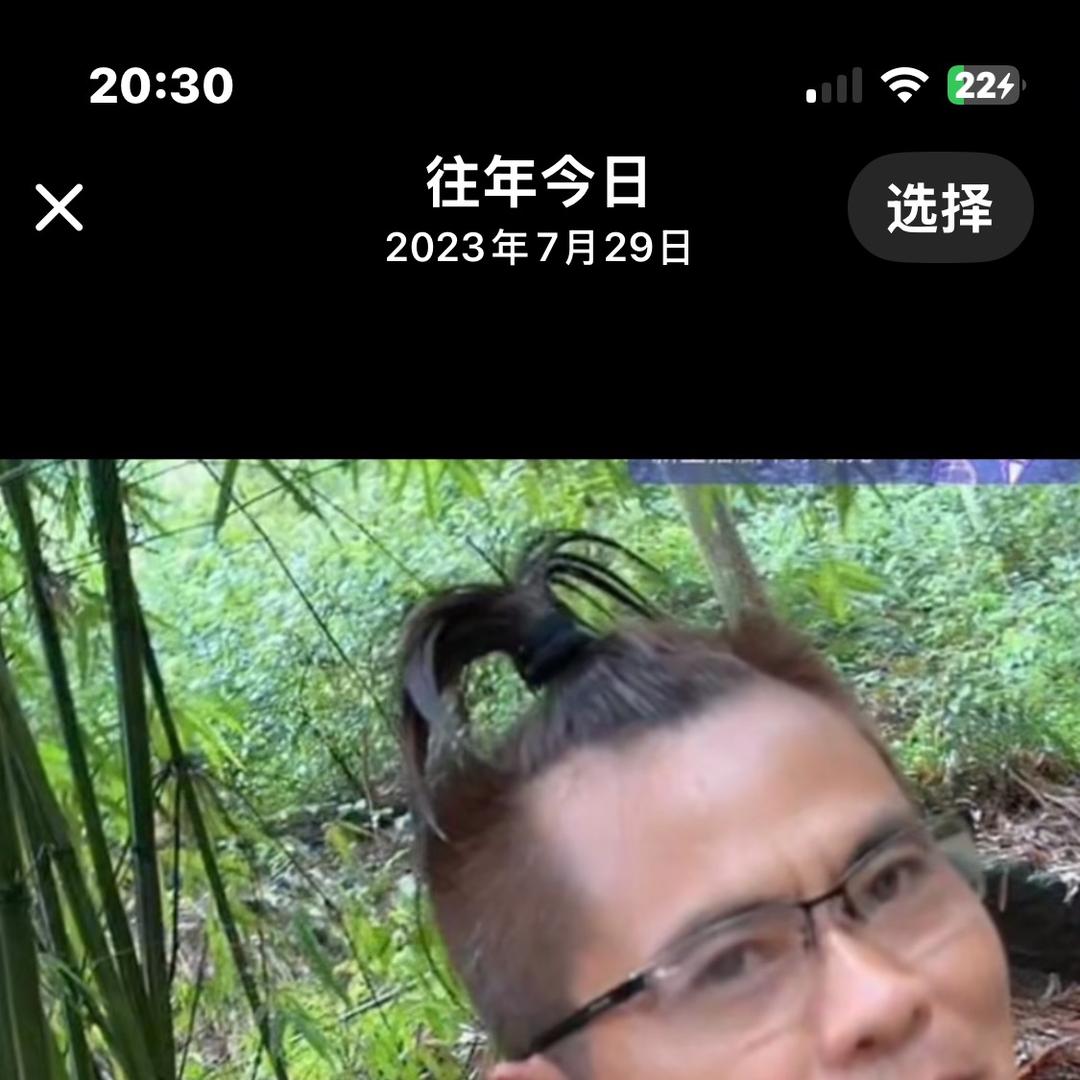Close the 往年今日 memories view

coord(59,208)
